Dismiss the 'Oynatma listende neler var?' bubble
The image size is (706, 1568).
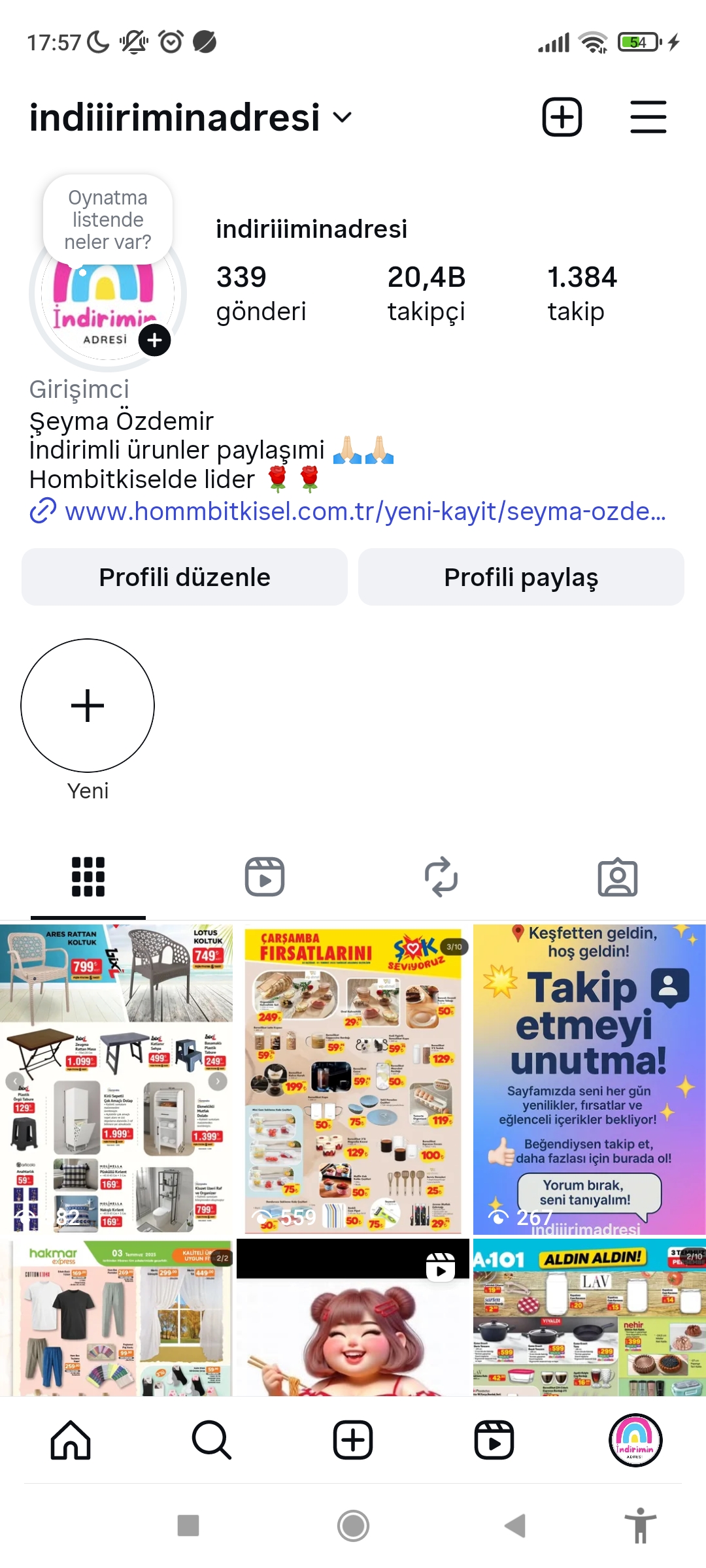pos(108,219)
